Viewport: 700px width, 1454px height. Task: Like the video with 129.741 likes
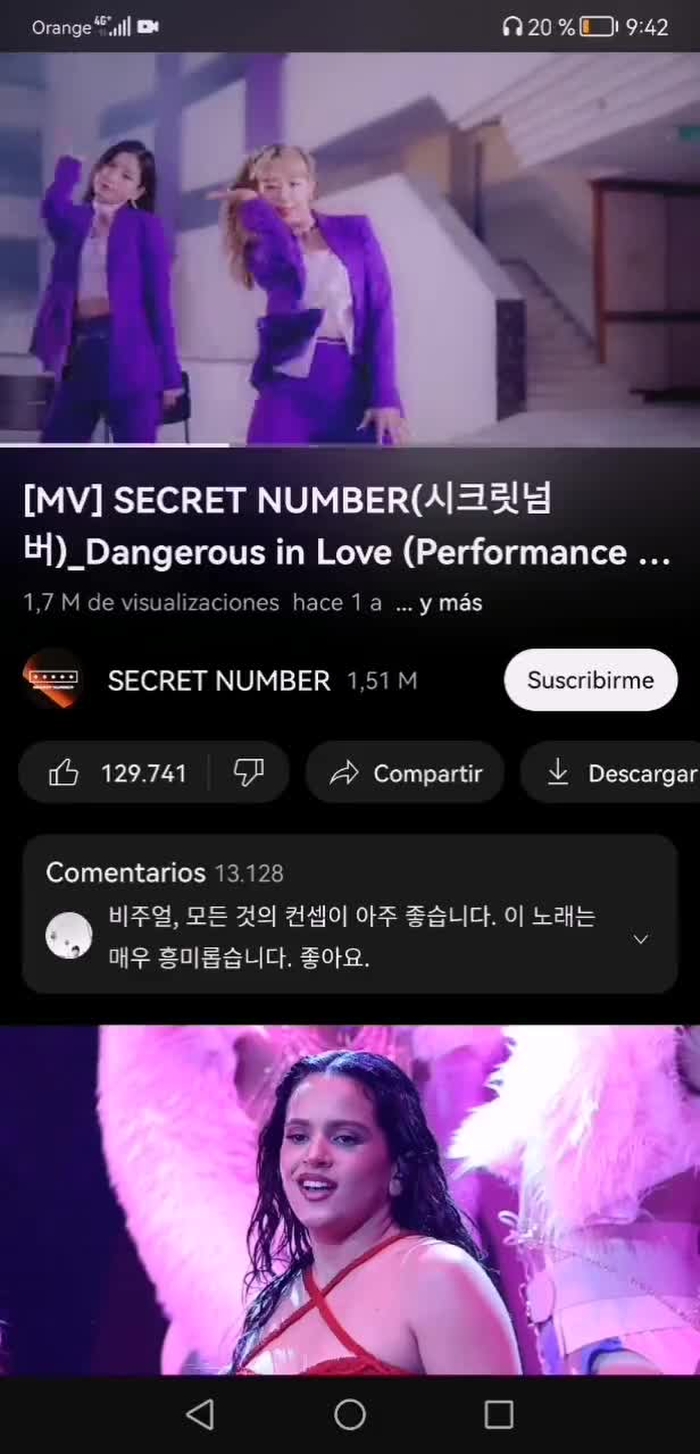117,773
